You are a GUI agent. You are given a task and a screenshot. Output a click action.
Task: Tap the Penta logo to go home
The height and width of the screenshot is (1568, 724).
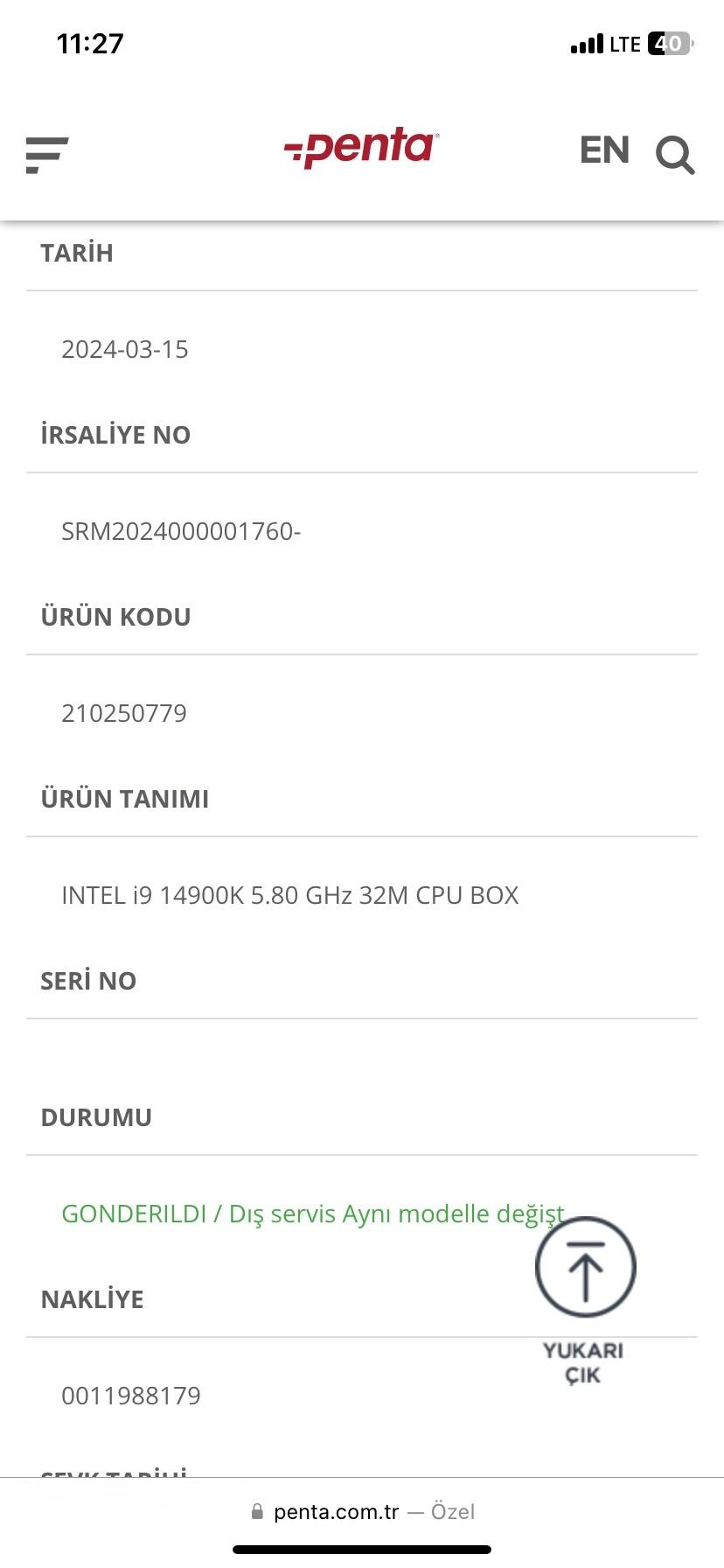pos(361,148)
